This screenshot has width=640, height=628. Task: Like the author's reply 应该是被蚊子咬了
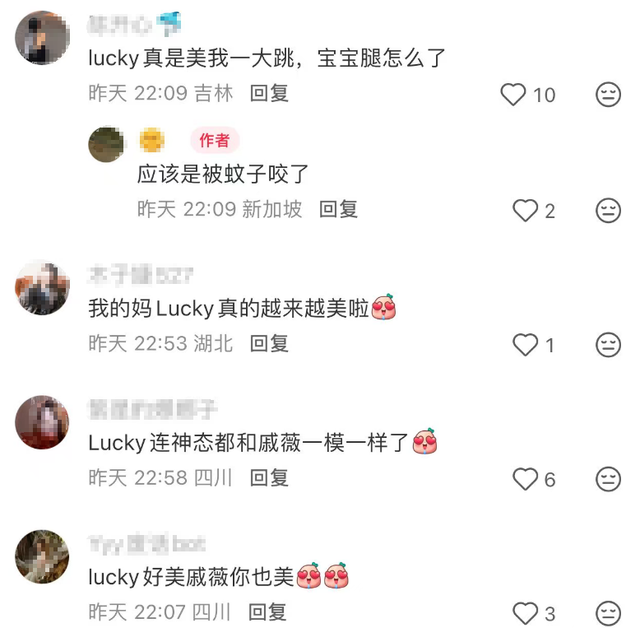525,210
